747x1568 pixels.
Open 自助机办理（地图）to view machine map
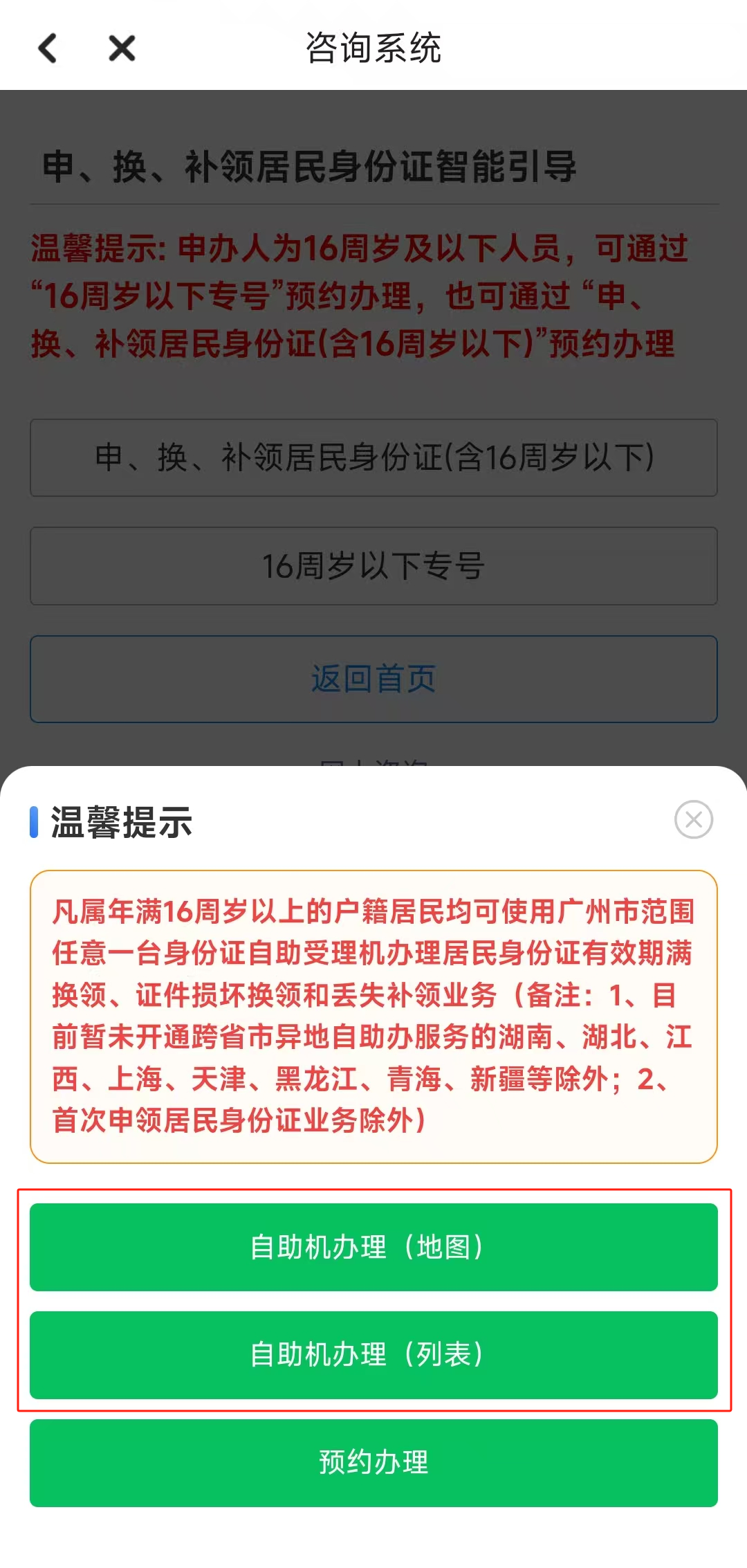point(373,1247)
